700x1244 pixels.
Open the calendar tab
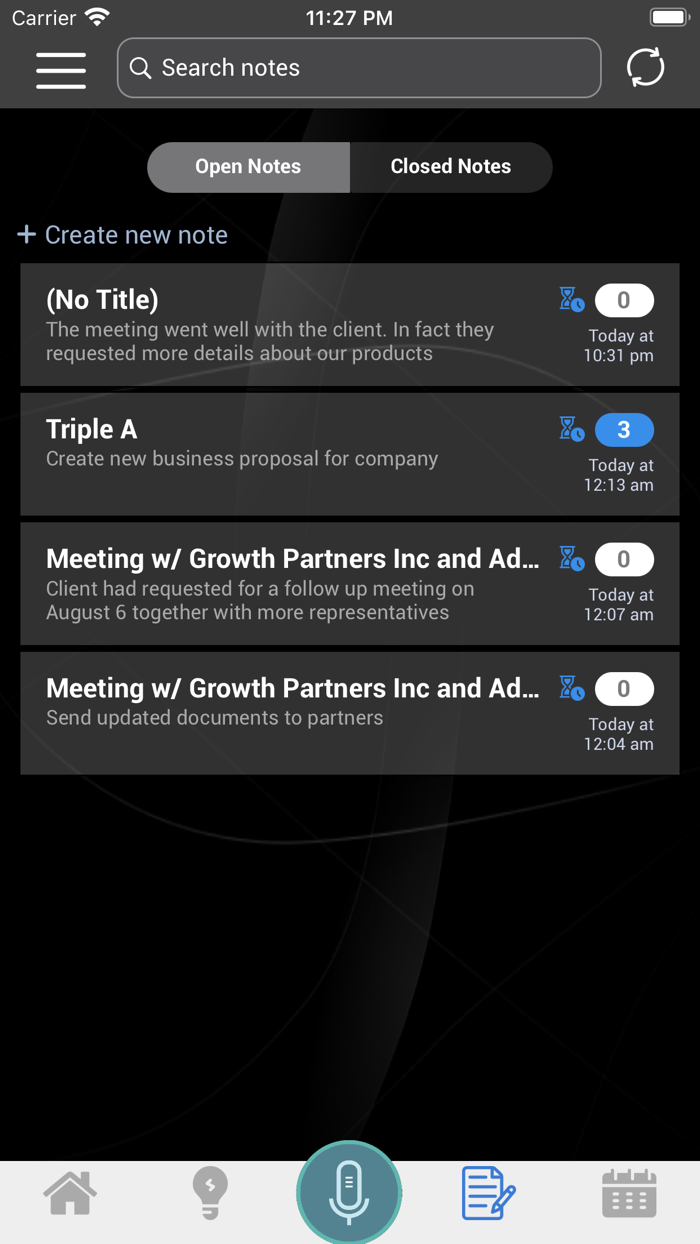coord(630,1193)
